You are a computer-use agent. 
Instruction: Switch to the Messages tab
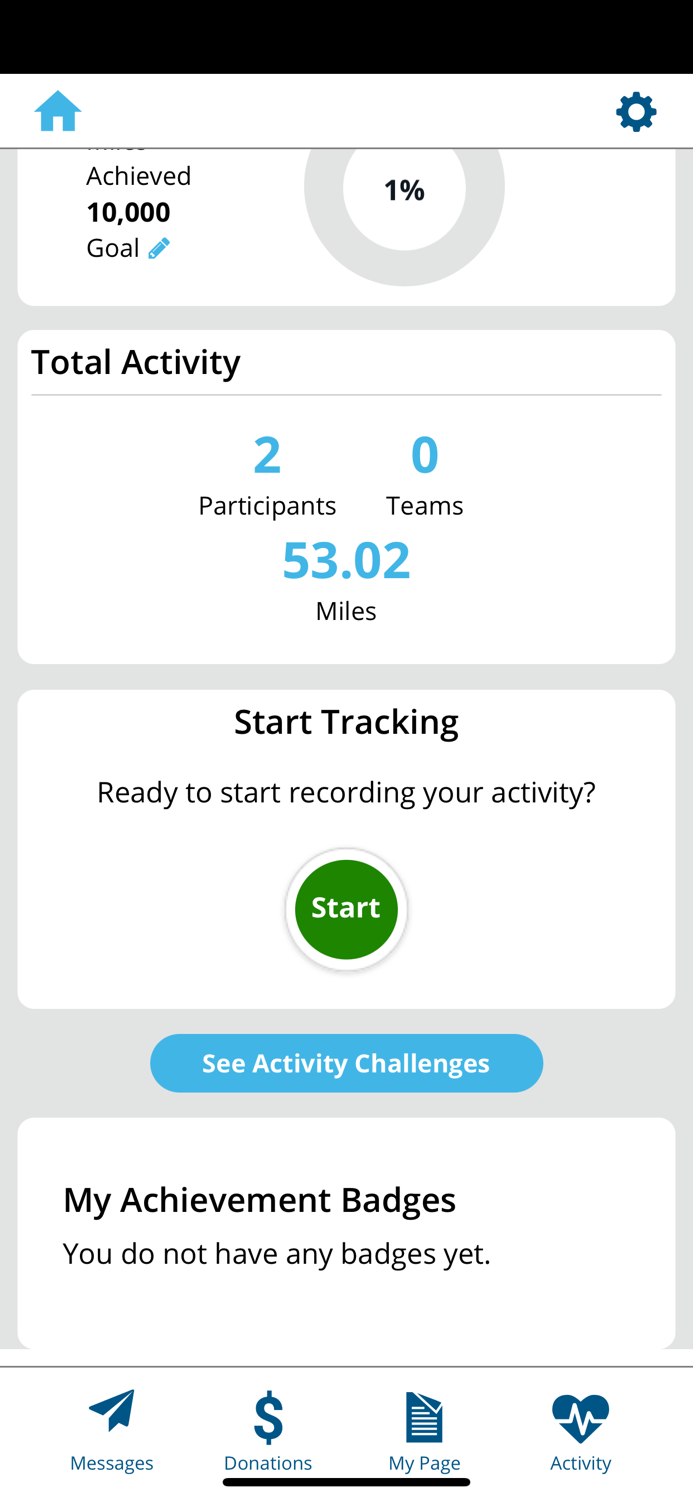111,1431
